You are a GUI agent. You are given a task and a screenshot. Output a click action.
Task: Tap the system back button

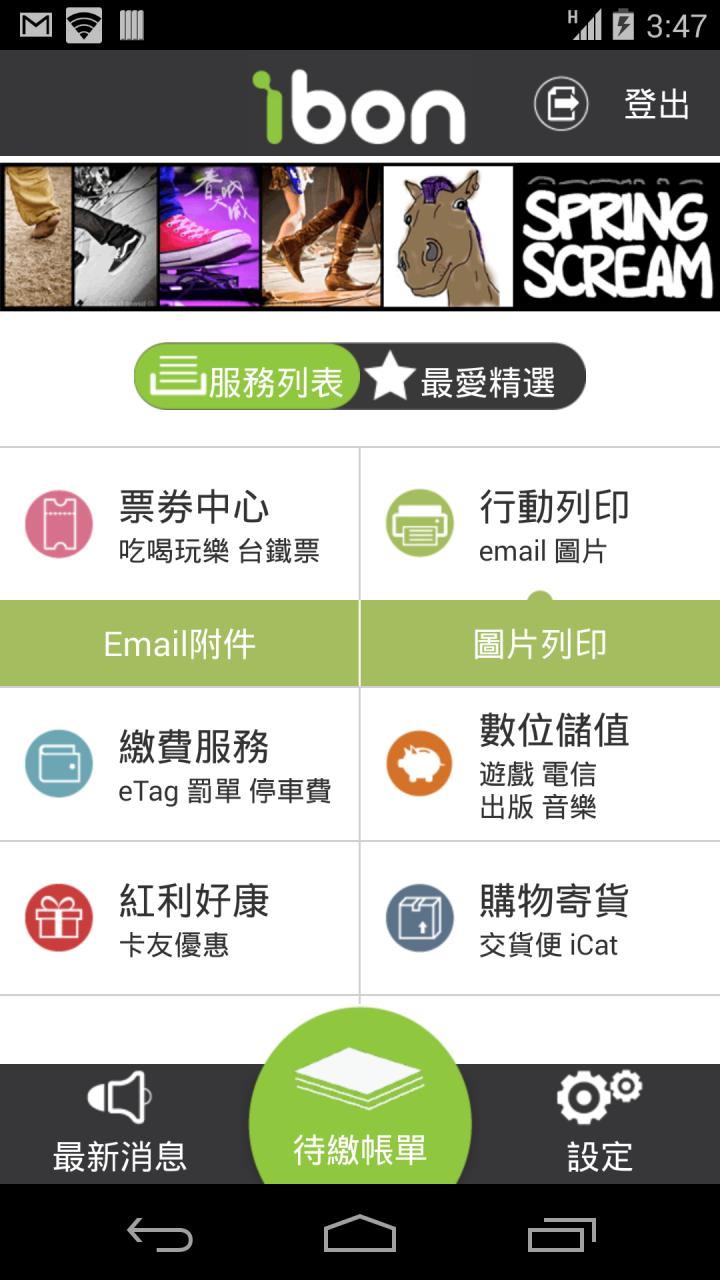(x=160, y=1234)
